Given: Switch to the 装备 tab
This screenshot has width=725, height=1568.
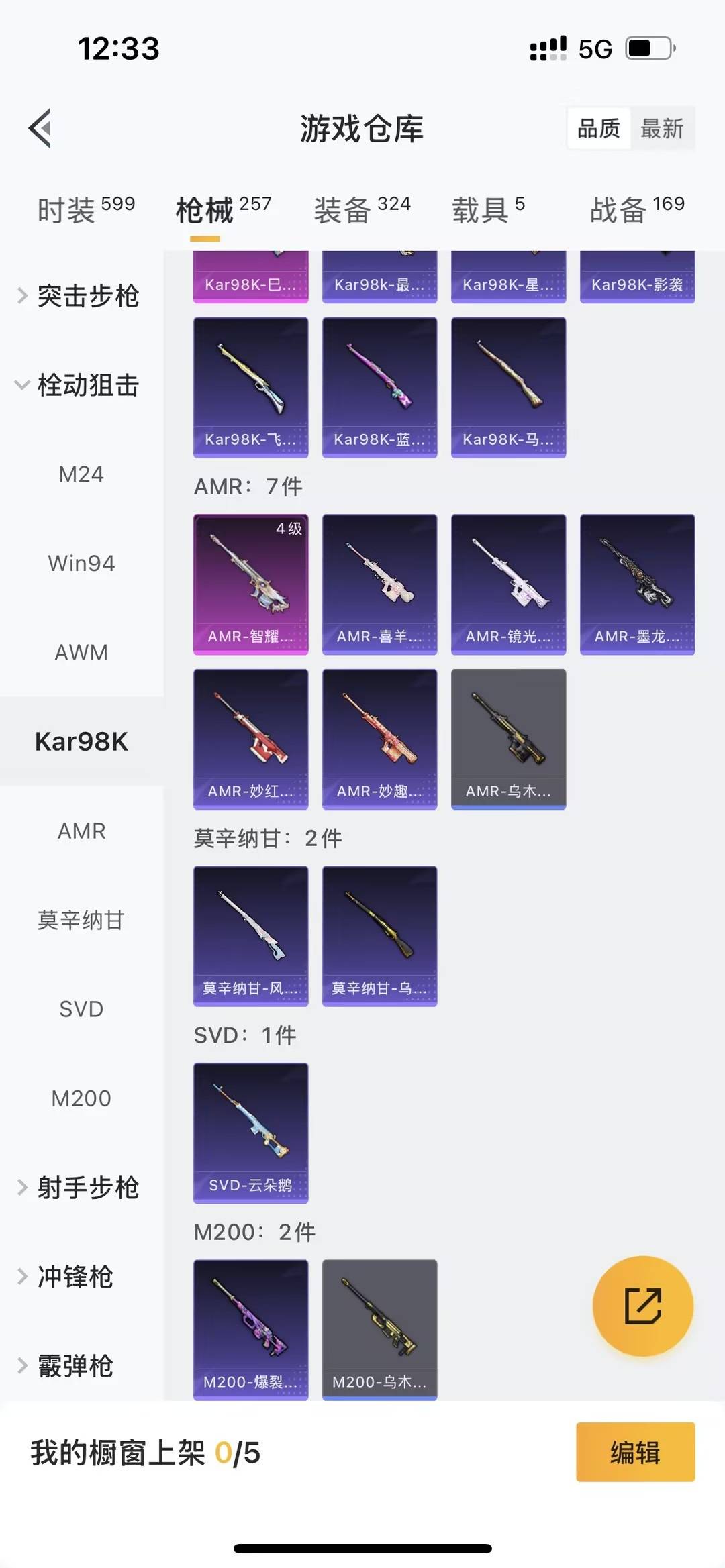Looking at the screenshot, I should click(362, 210).
